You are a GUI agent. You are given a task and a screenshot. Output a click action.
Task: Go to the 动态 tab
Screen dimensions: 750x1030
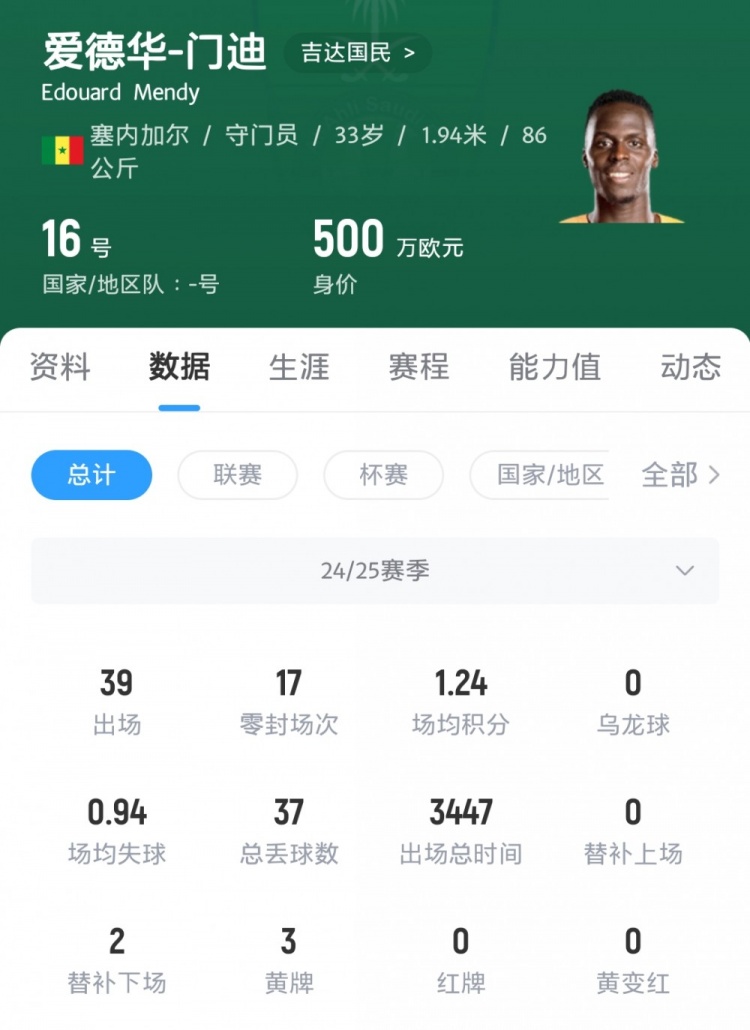690,367
